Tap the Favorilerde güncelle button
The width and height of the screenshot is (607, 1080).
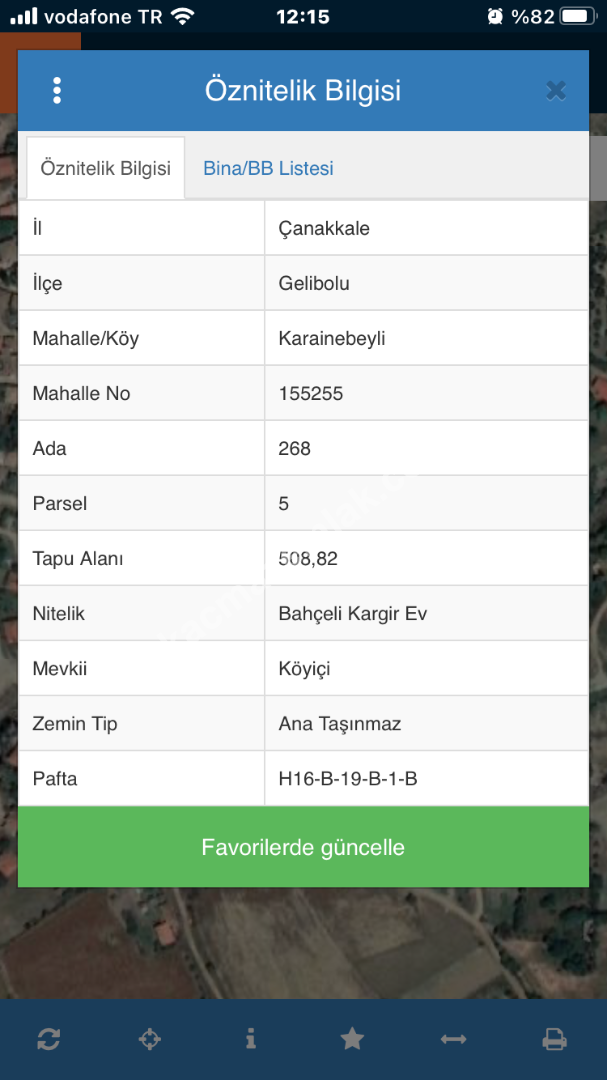coord(303,847)
